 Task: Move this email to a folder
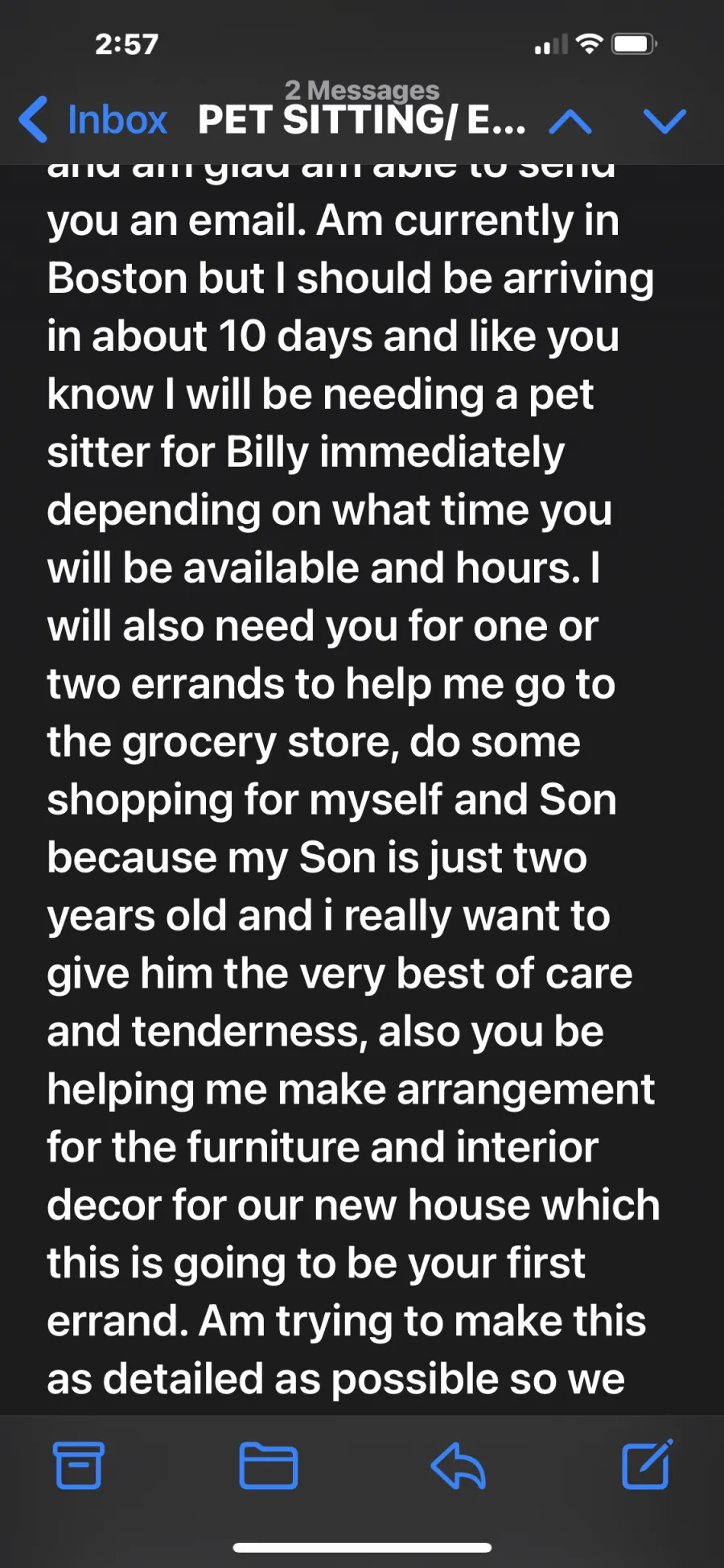click(269, 1465)
